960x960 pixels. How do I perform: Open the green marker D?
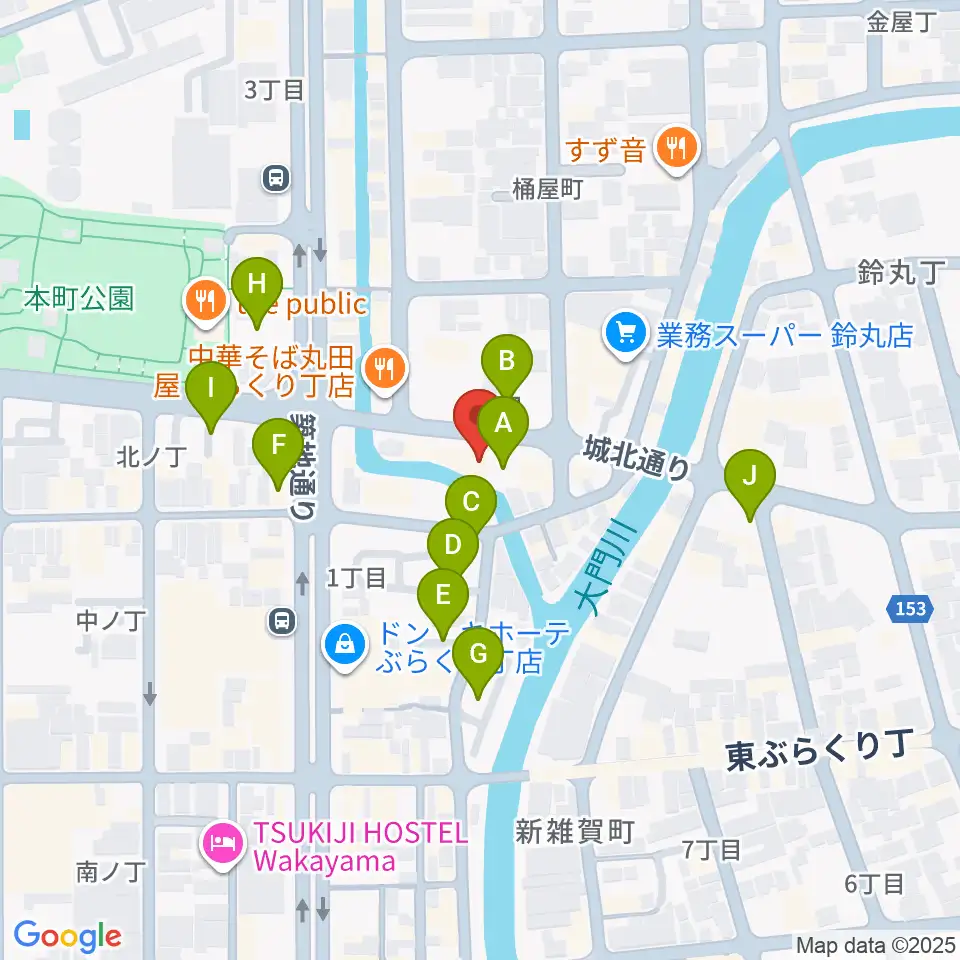(452, 548)
